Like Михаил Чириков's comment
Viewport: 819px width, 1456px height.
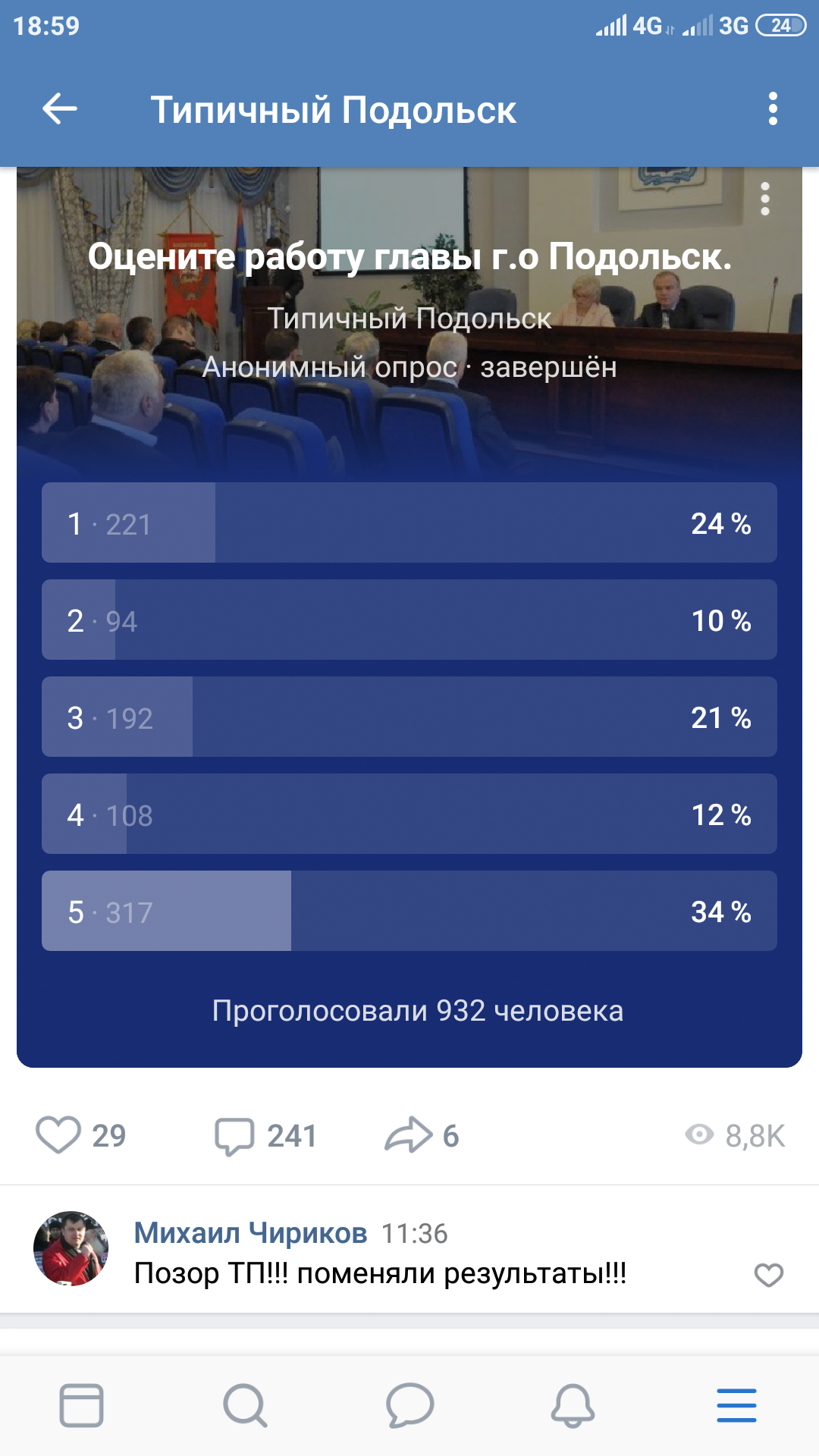click(x=768, y=1275)
